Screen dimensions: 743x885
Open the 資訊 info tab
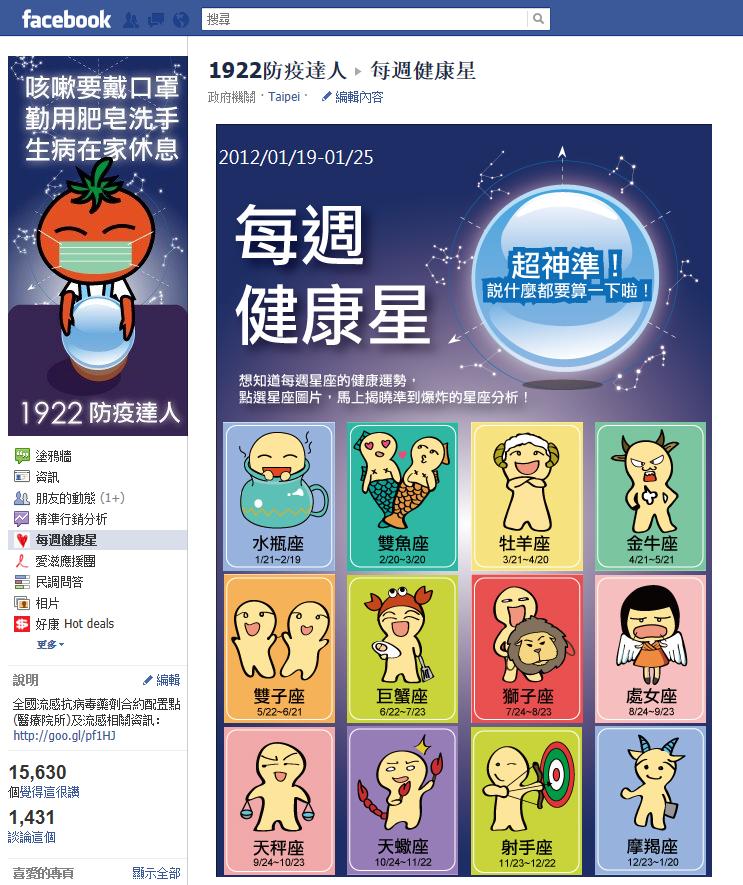[47, 477]
